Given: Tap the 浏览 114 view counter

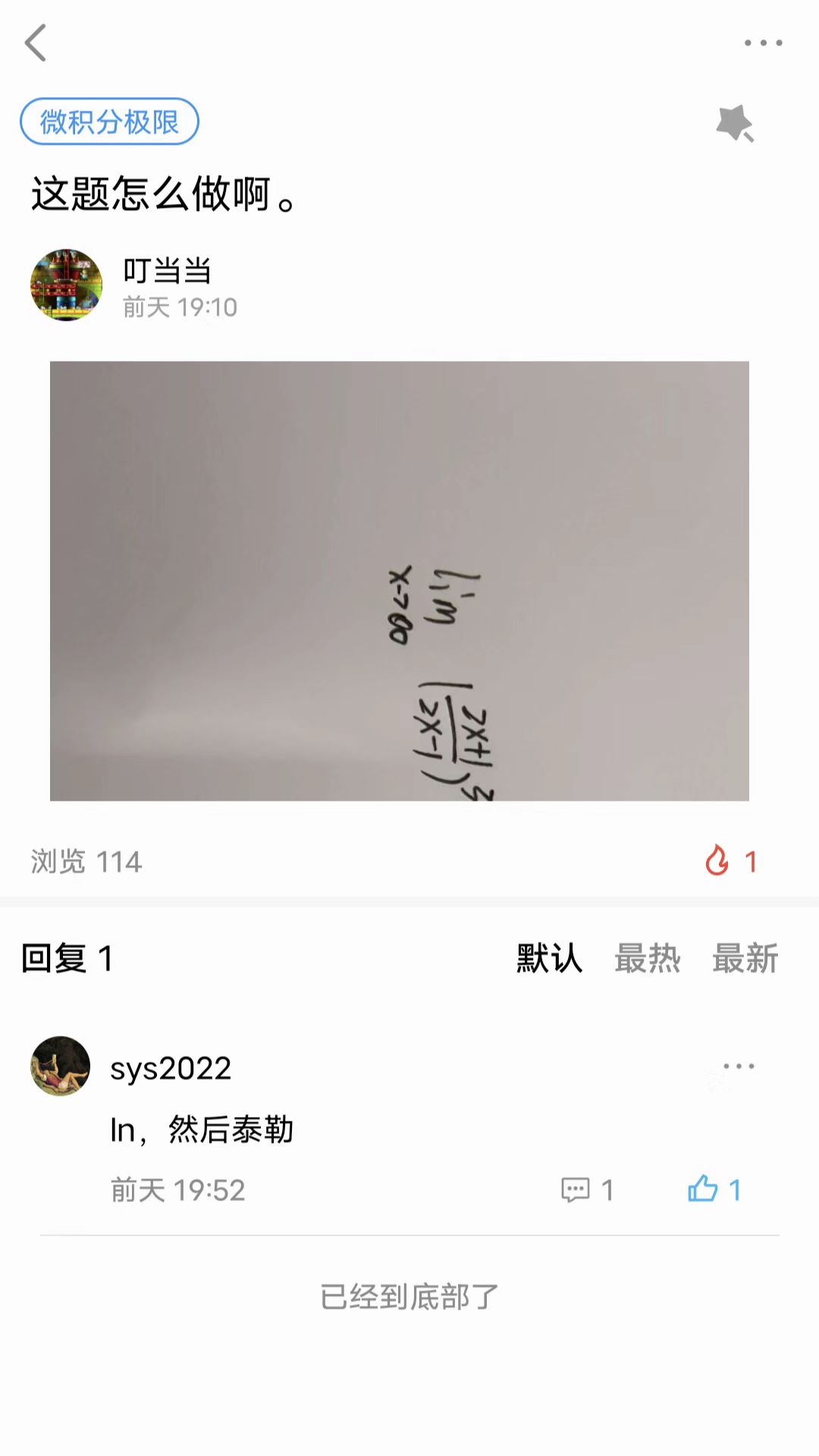Looking at the screenshot, I should point(86,861).
